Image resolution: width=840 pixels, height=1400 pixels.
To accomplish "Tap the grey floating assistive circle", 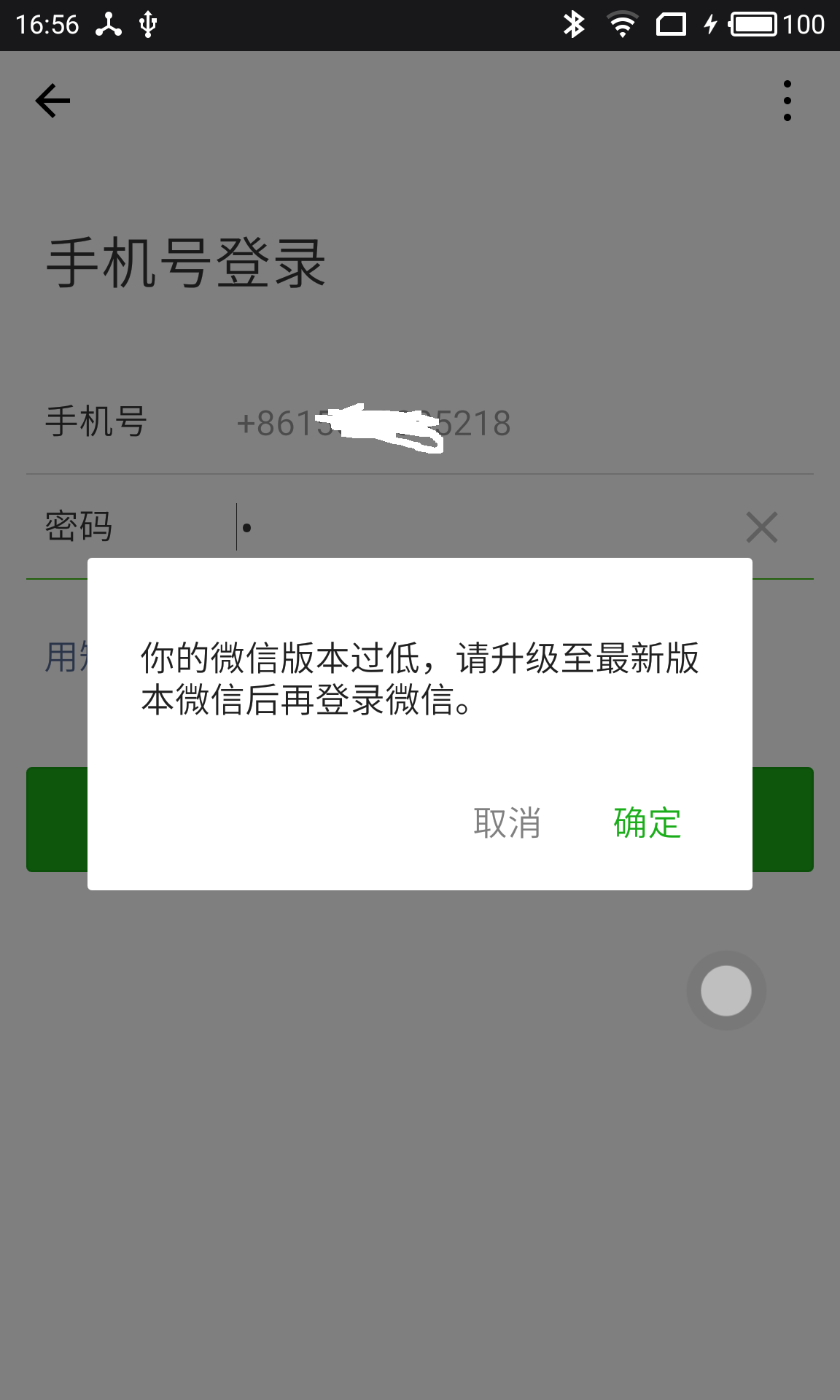I will [x=726, y=990].
